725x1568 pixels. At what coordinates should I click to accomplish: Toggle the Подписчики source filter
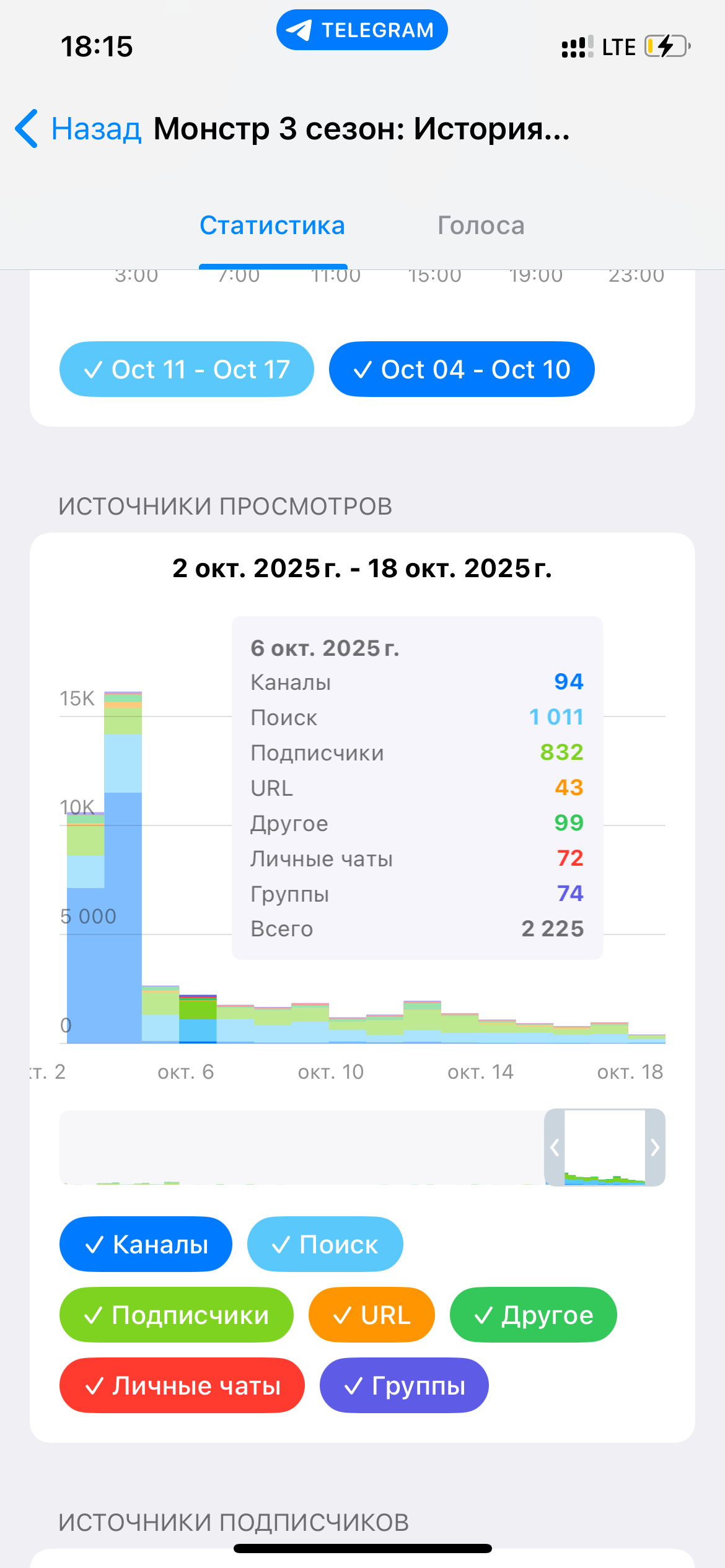pos(176,1315)
